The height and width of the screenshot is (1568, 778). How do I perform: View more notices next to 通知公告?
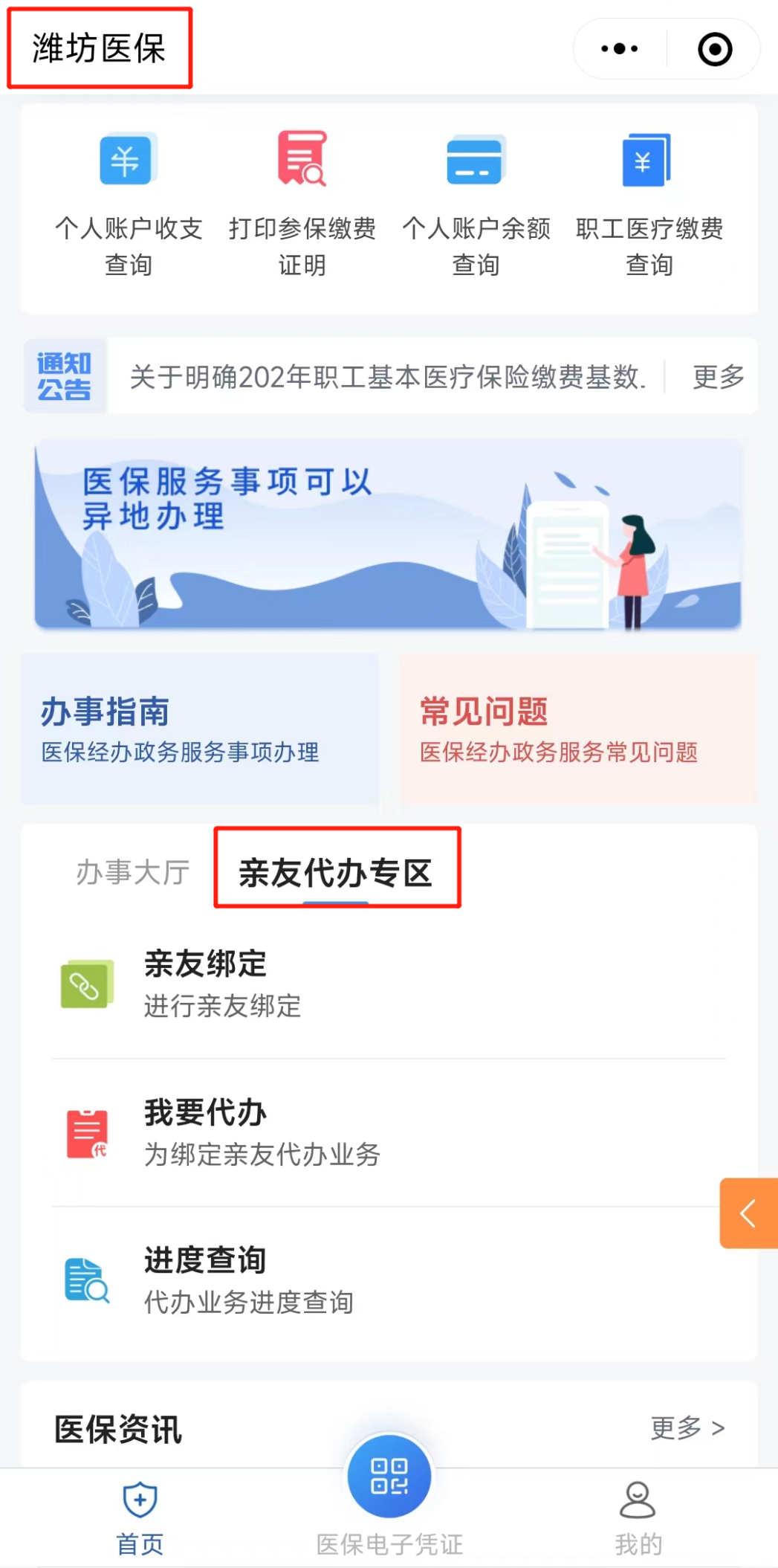tap(717, 377)
